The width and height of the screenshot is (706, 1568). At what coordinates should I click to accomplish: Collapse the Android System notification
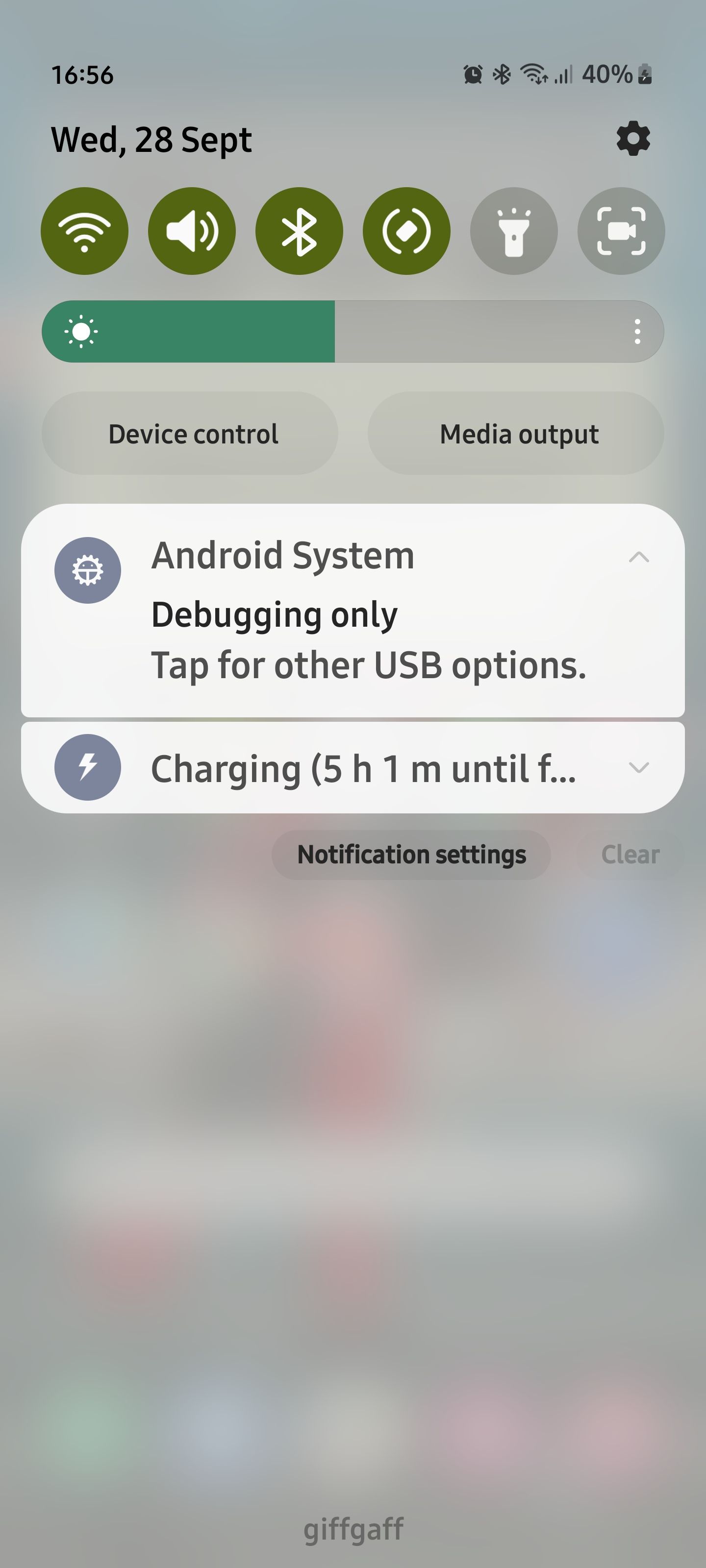tap(640, 557)
